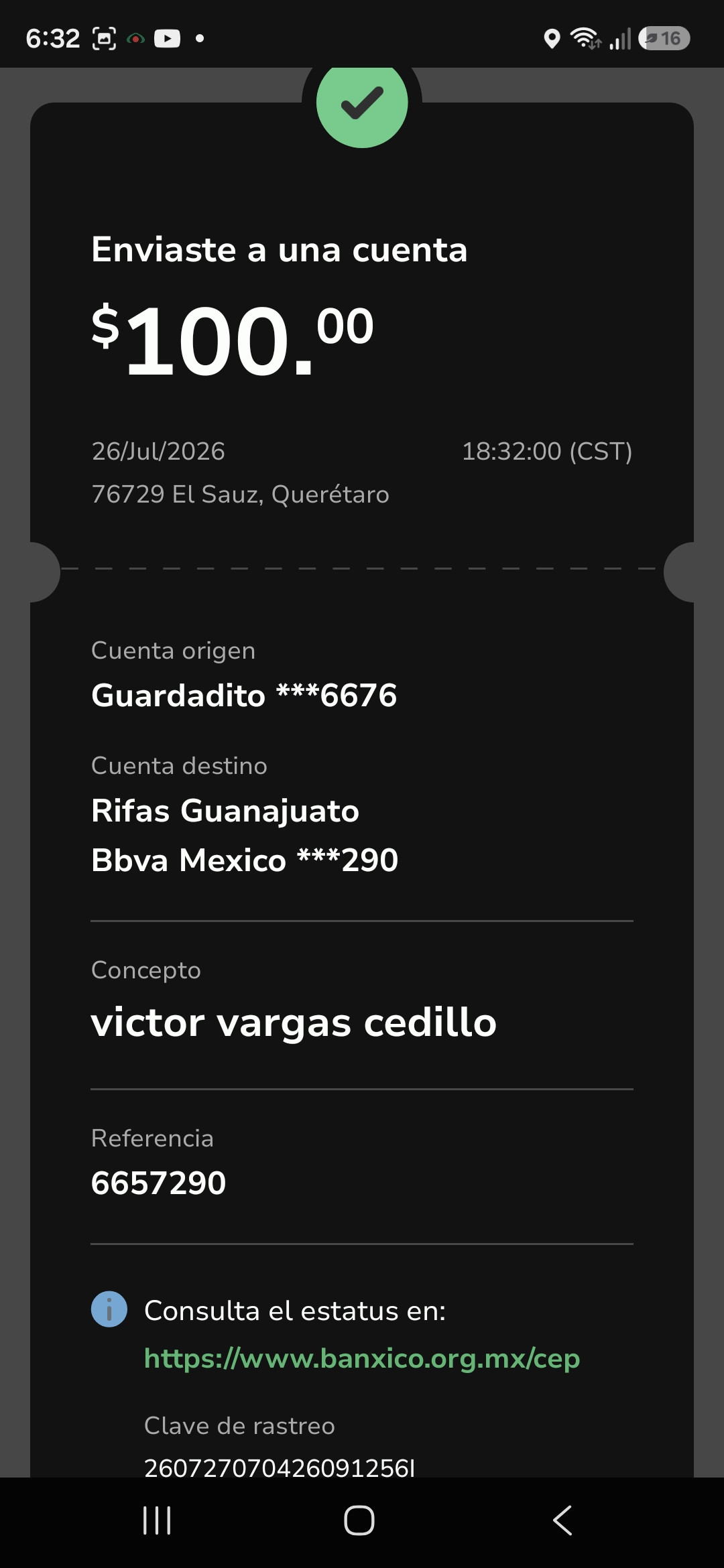This screenshot has width=724, height=1568.
Task: Open the banxico.org.mx/cep status link
Action: tap(362, 1358)
